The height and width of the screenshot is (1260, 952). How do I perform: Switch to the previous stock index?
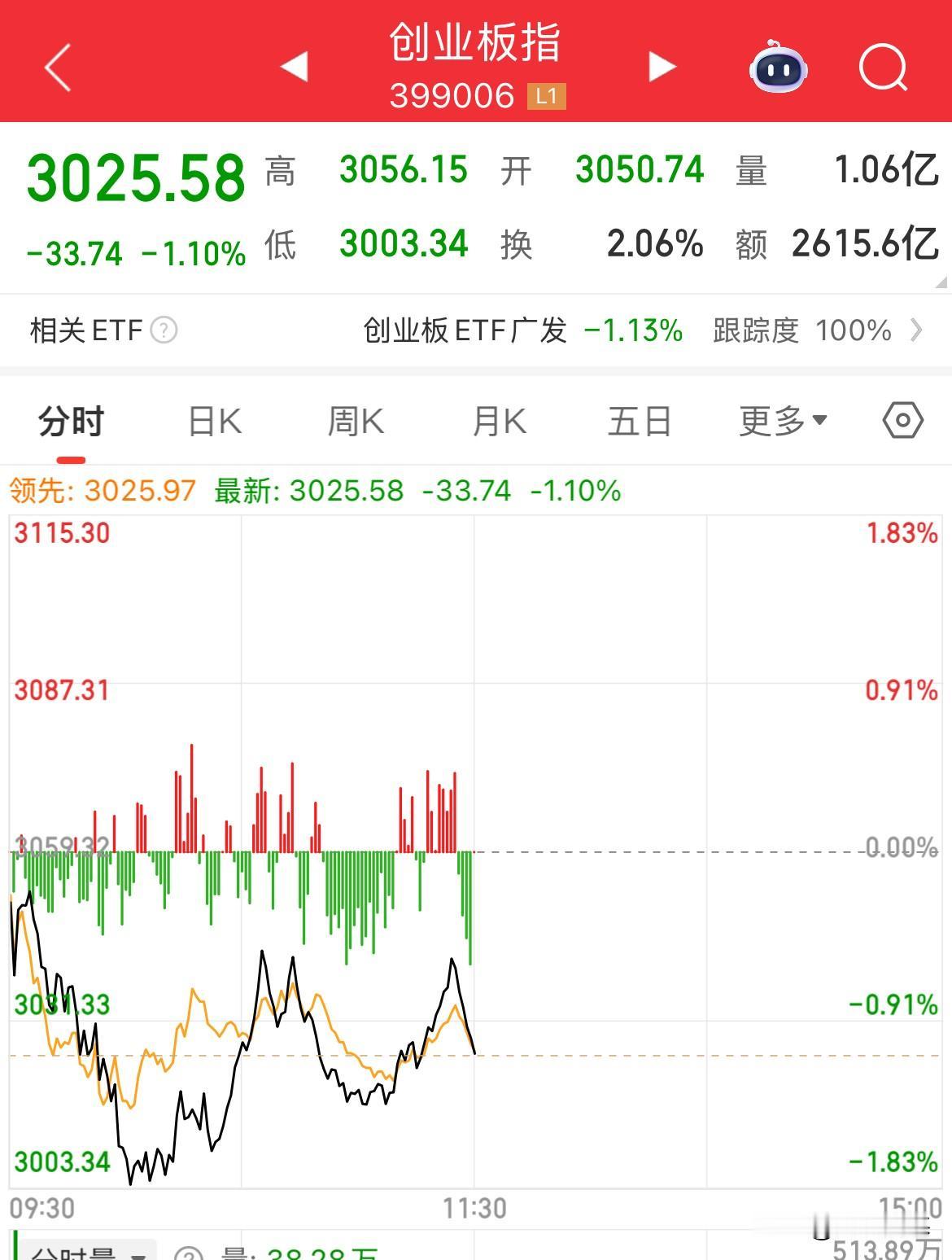click(x=294, y=67)
